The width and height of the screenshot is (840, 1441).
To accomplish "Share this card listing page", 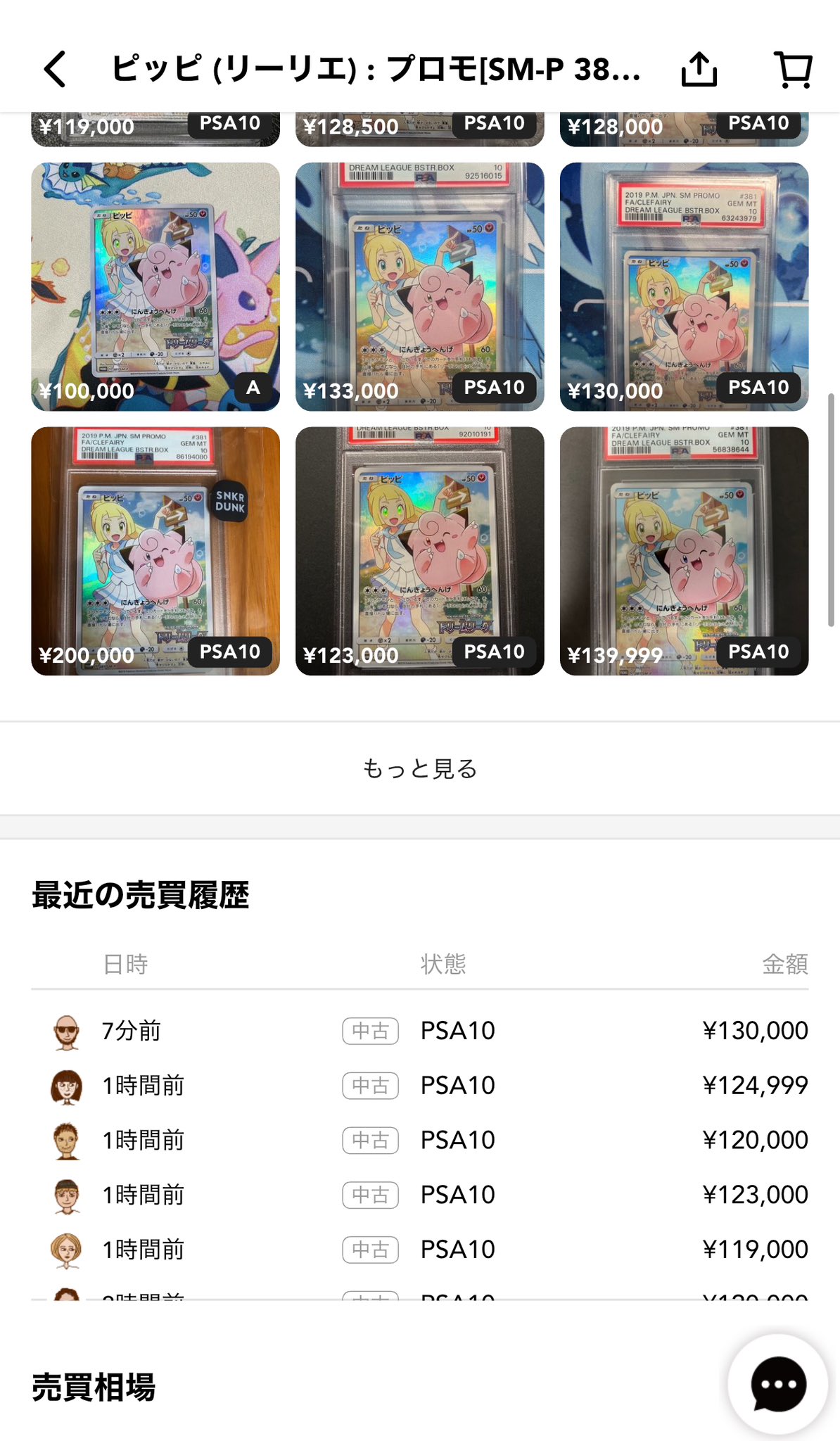I will pos(699,69).
